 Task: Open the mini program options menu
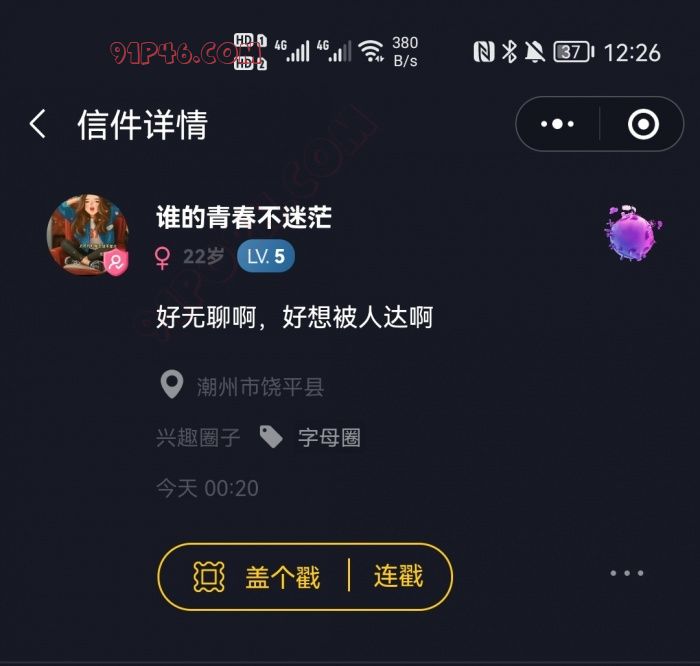pos(557,124)
